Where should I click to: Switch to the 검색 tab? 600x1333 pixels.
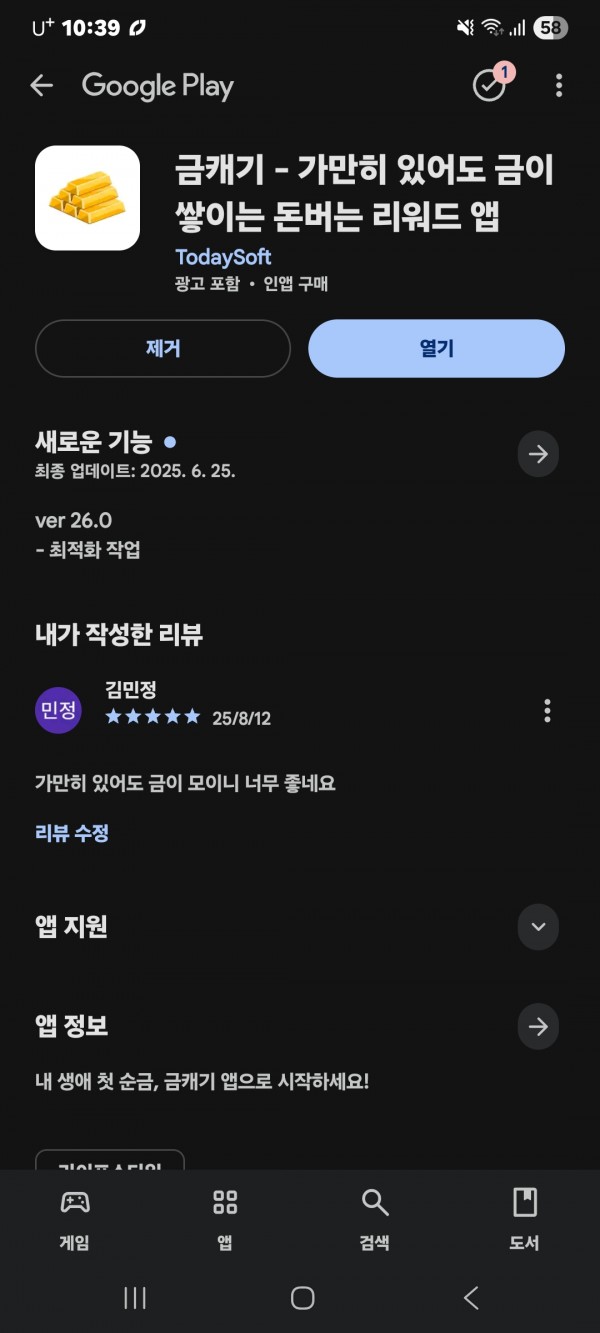375,1220
